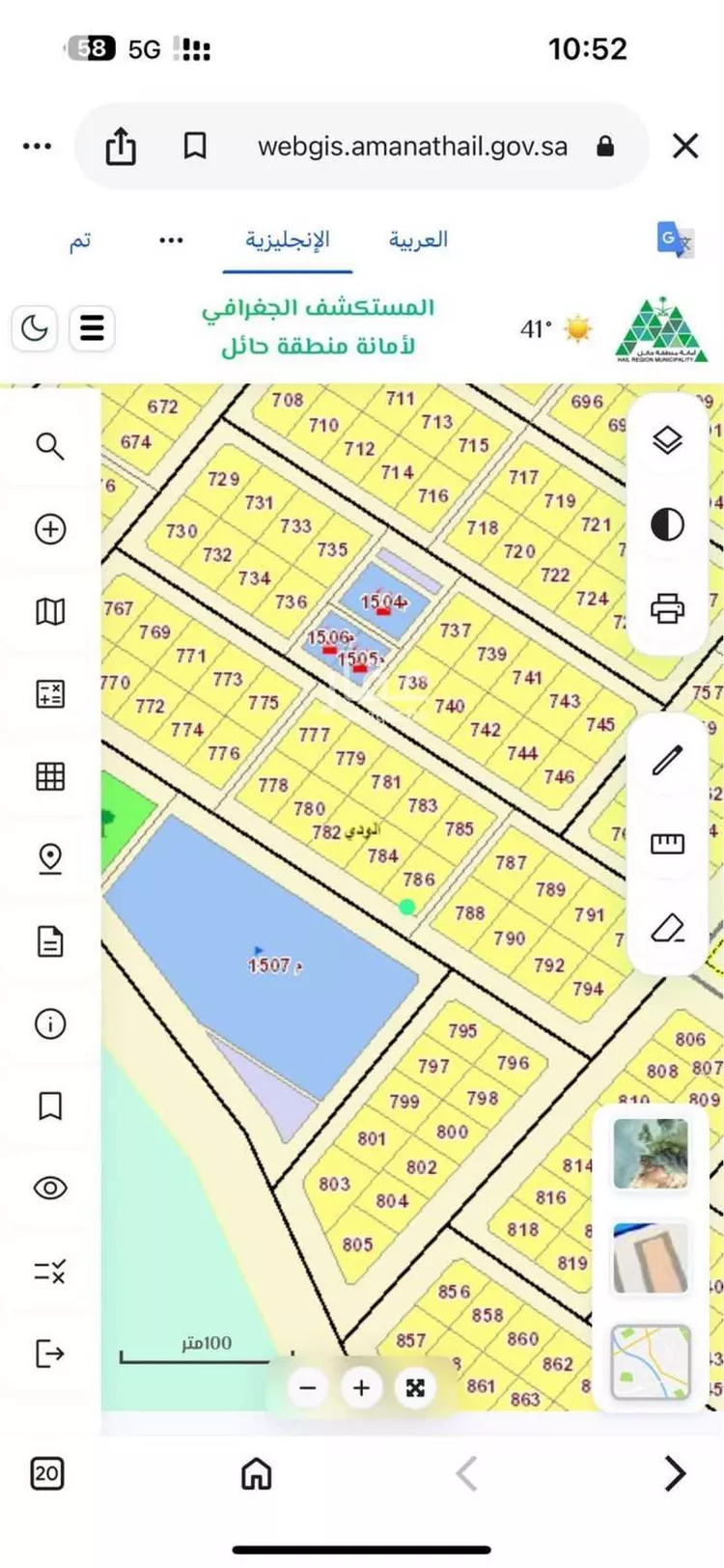The image size is (724, 1568).
Task: Open the map layers panel
Action: 667,440
